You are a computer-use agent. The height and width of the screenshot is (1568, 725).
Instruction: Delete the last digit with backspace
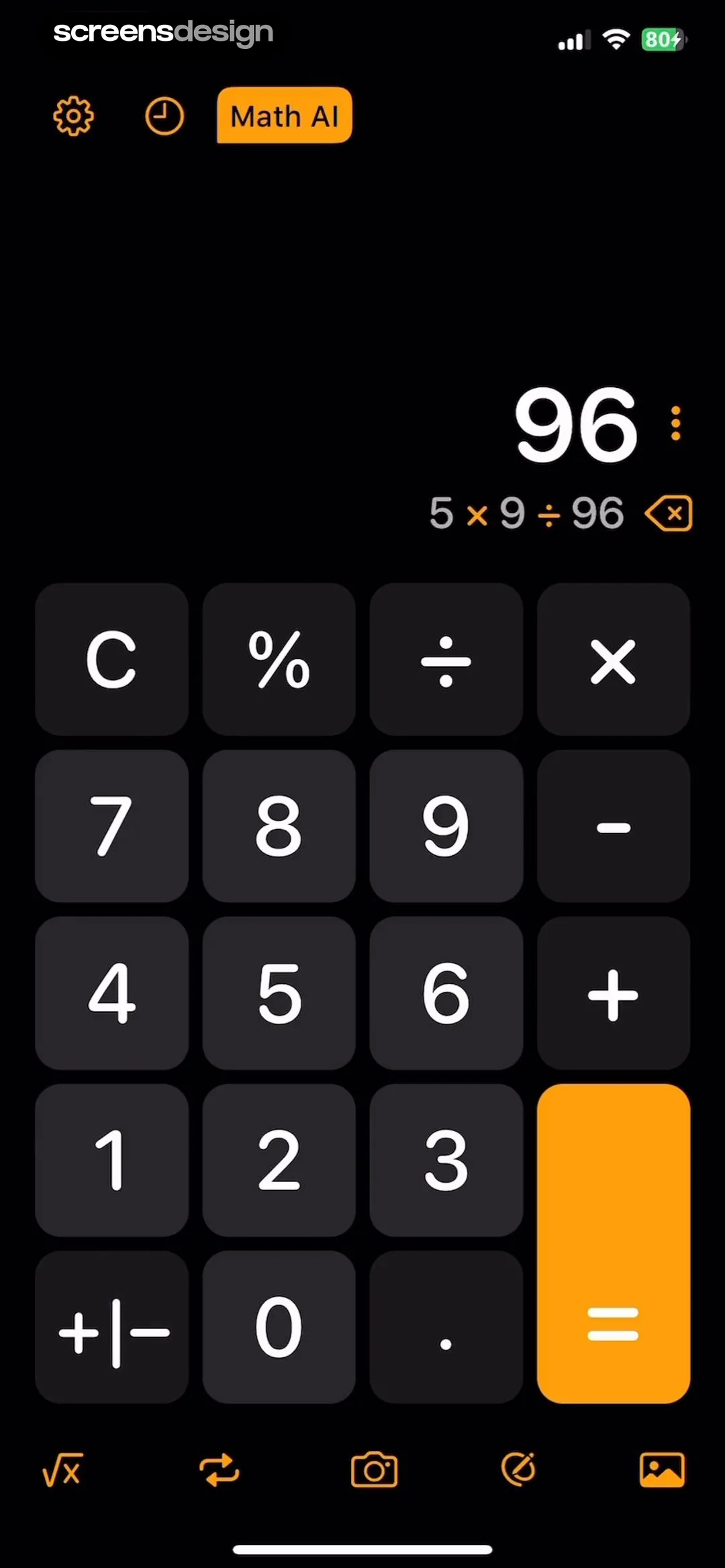pyautogui.click(x=669, y=514)
